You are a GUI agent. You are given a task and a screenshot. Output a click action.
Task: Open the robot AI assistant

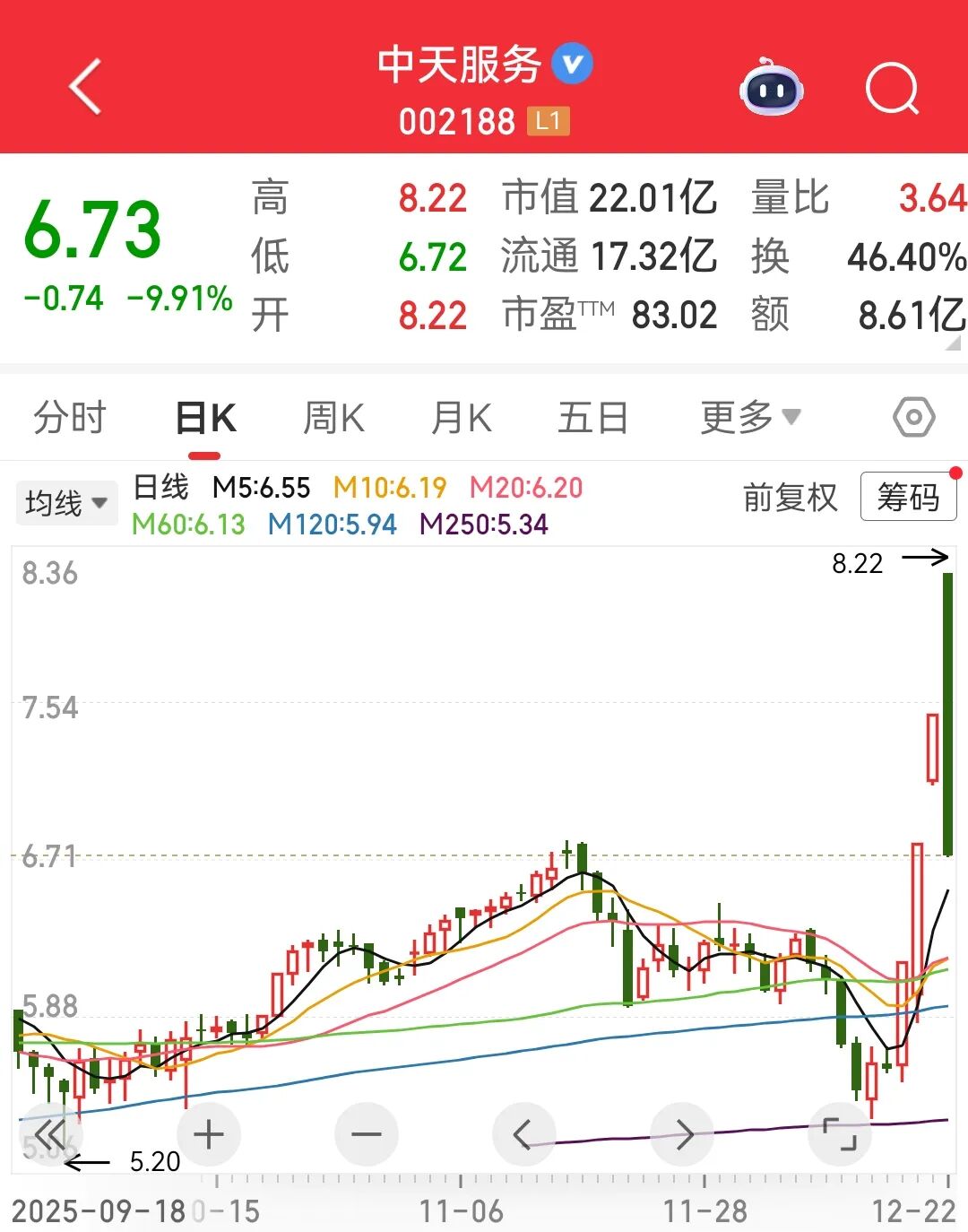(x=771, y=88)
